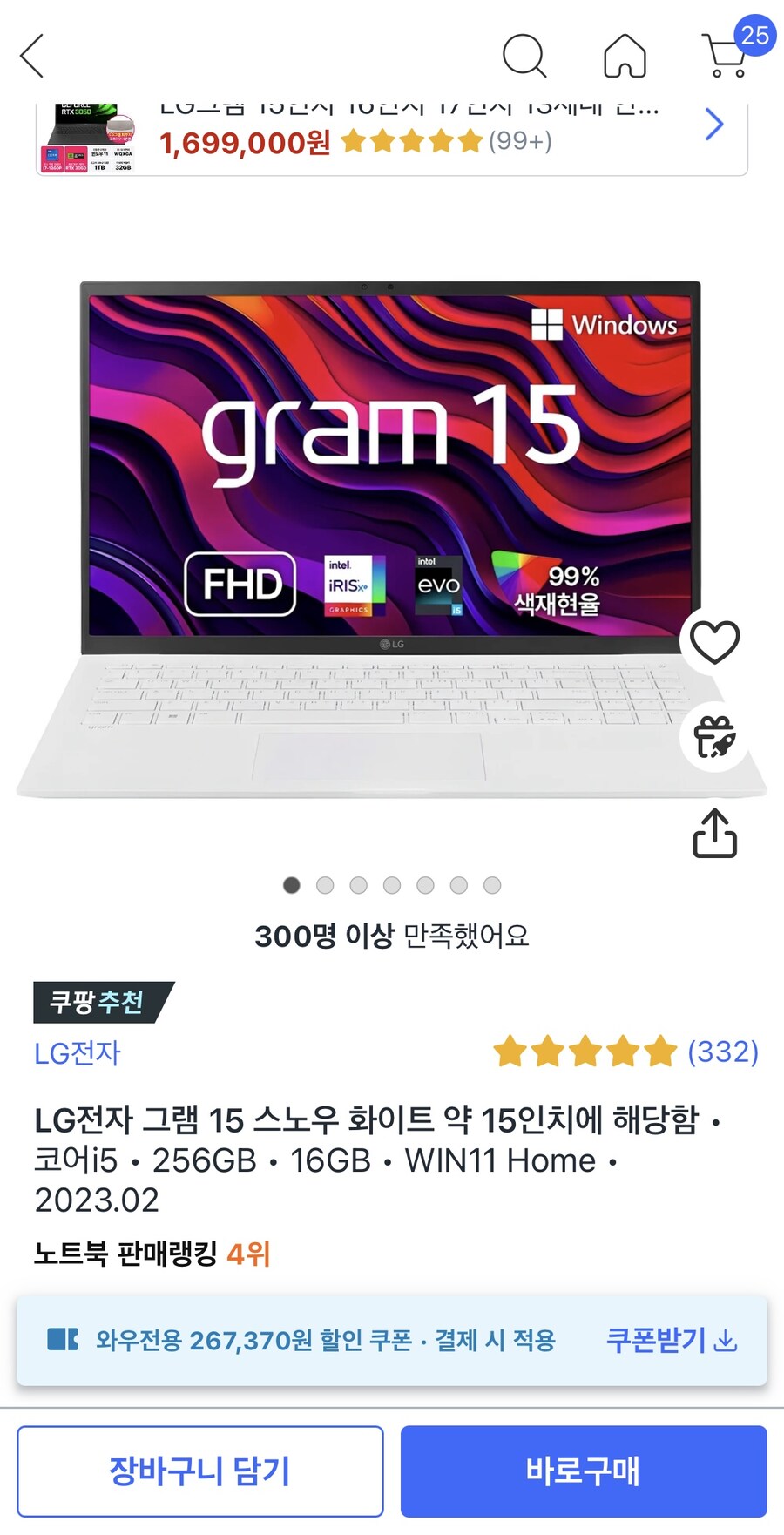The image size is (784, 1535).
Task: Open the search magnifier icon
Action: 524,57
